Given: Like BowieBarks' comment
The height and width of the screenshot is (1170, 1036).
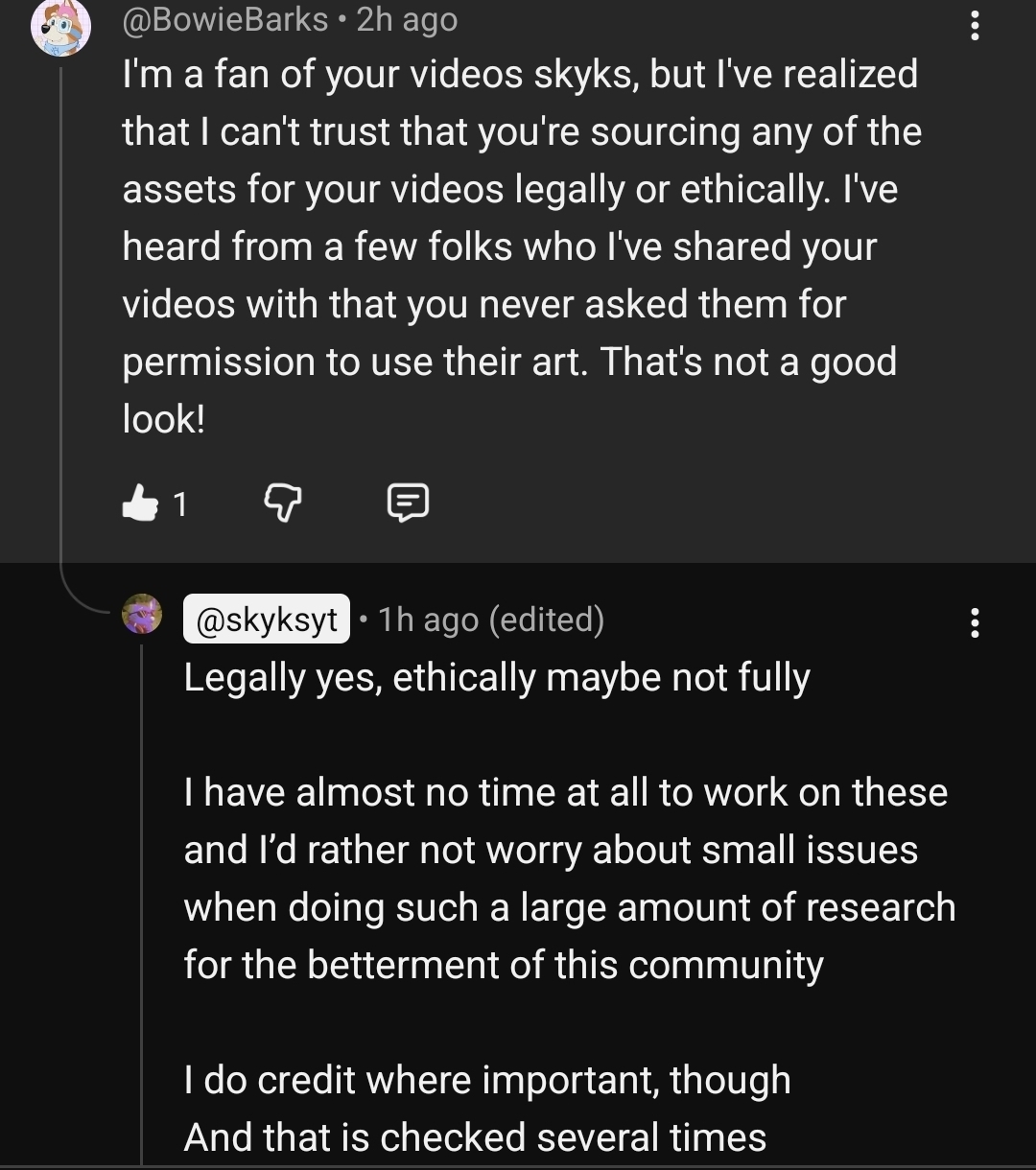Looking at the screenshot, I should (x=141, y=503).
